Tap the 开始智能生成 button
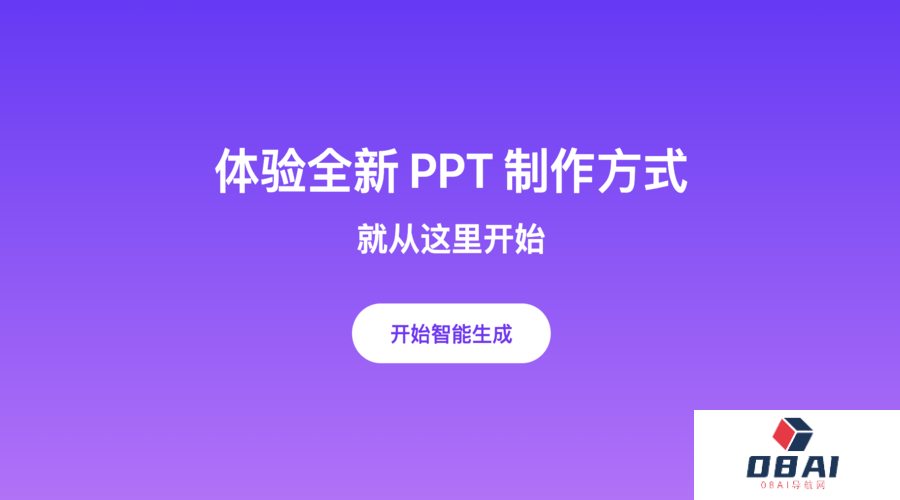The height and width of the screenshot is (500, 900). pyautogui.click(x=451, y=334)
